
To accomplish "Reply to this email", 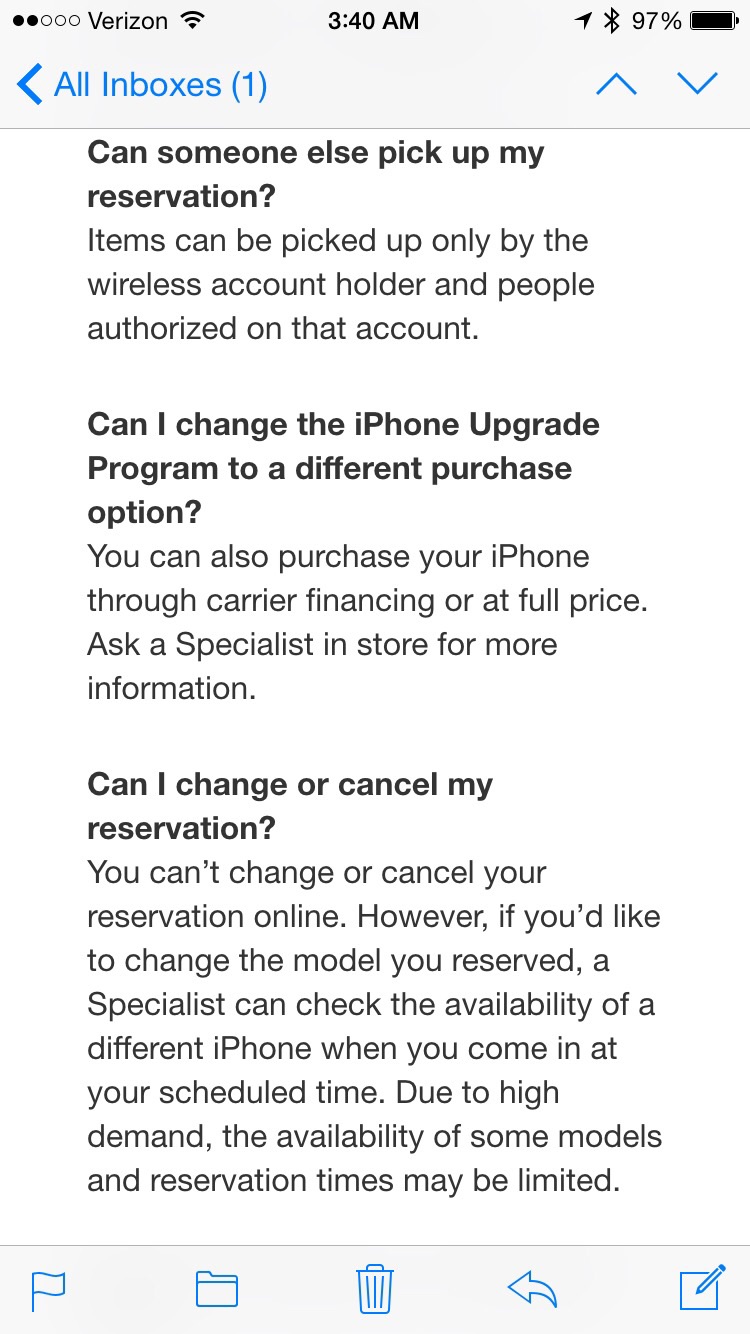I will coord(532,1289).
